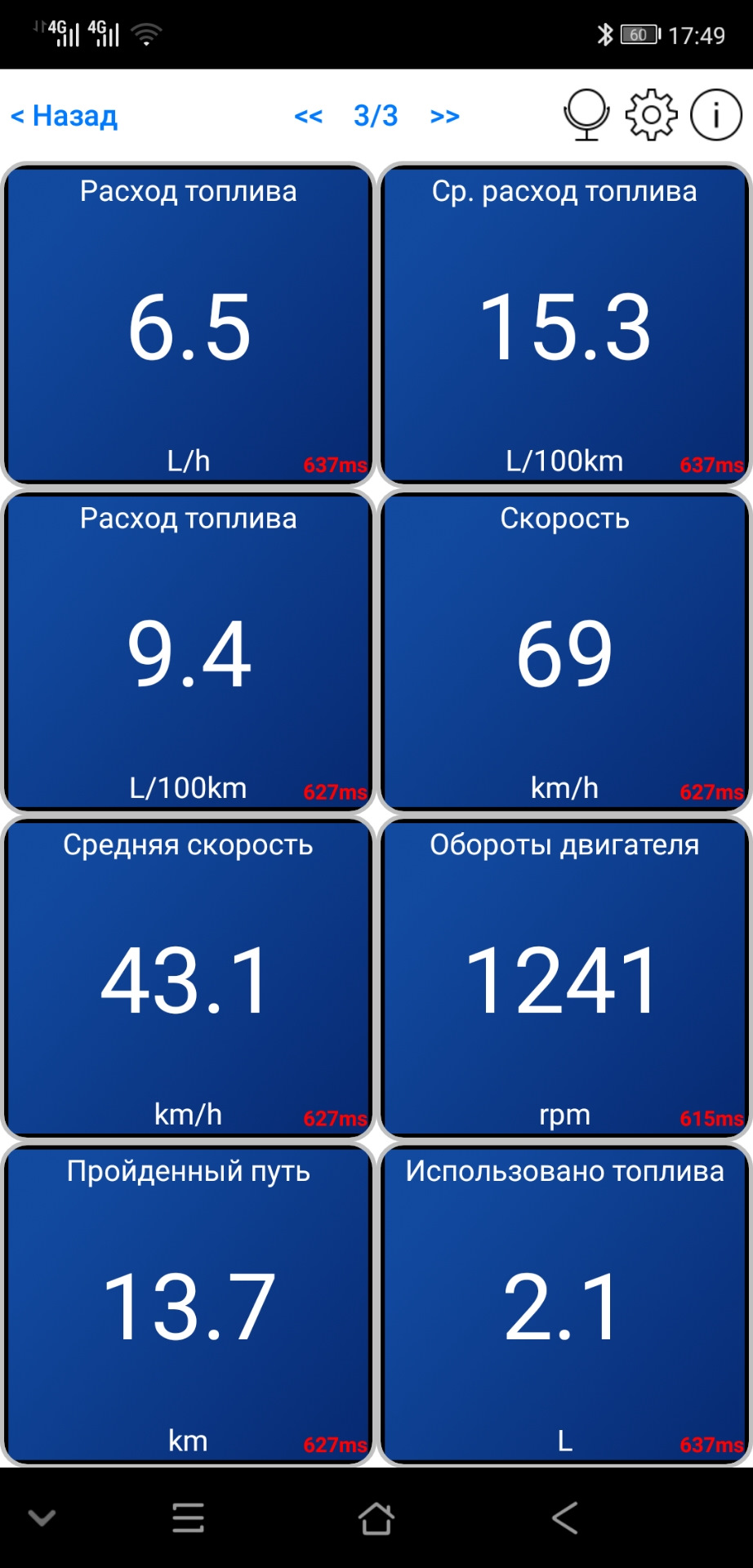Open the settings gear icon
This screenshot has width=753, height=1568.
[x=649, y=115]
